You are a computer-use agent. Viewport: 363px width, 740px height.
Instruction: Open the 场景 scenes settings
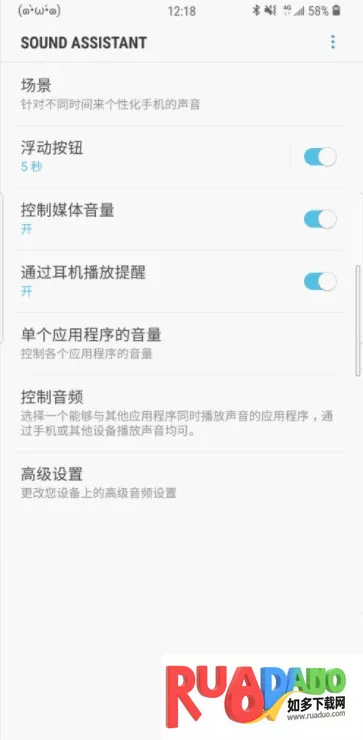click(x=180, y=94)
